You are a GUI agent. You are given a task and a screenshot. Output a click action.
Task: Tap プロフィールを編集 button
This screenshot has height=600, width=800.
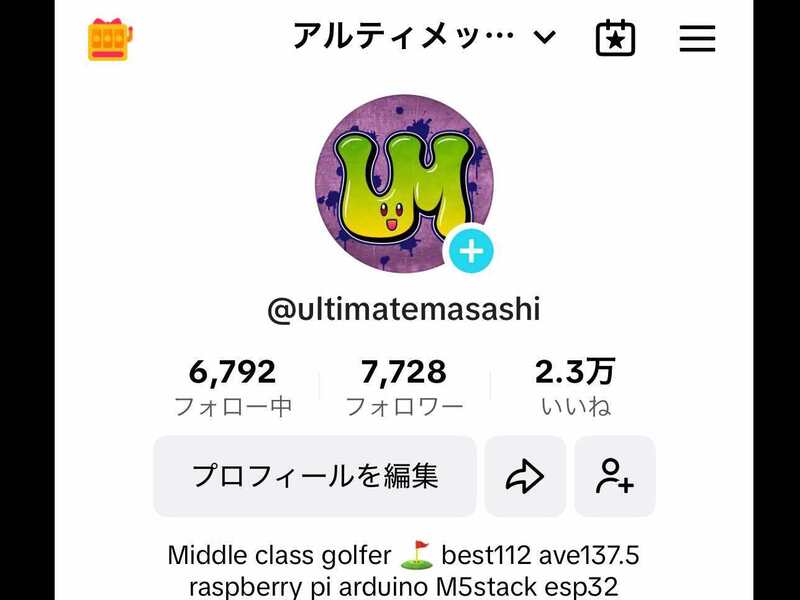coord(314,476)
